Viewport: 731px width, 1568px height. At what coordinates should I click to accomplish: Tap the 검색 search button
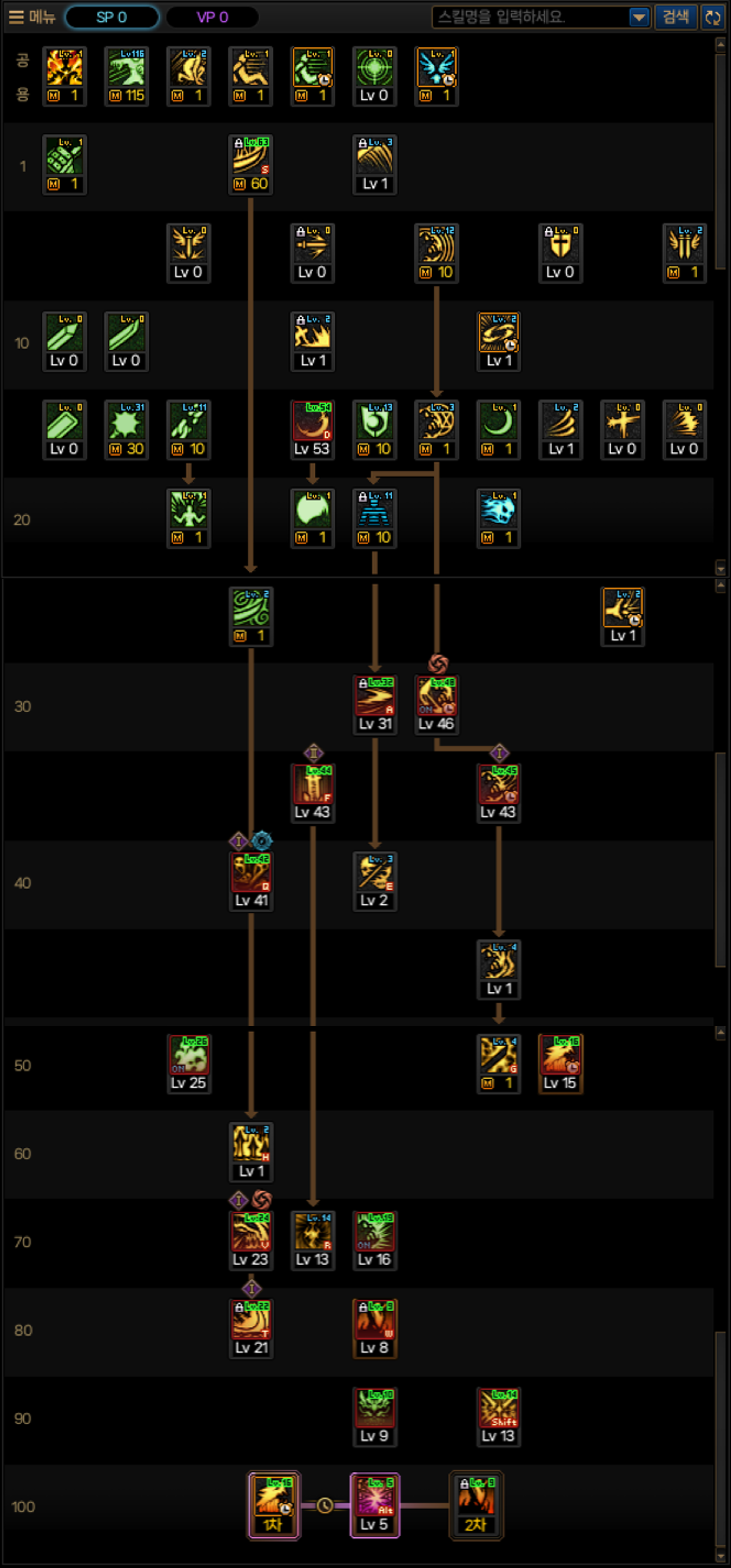[x=676, y=17]
